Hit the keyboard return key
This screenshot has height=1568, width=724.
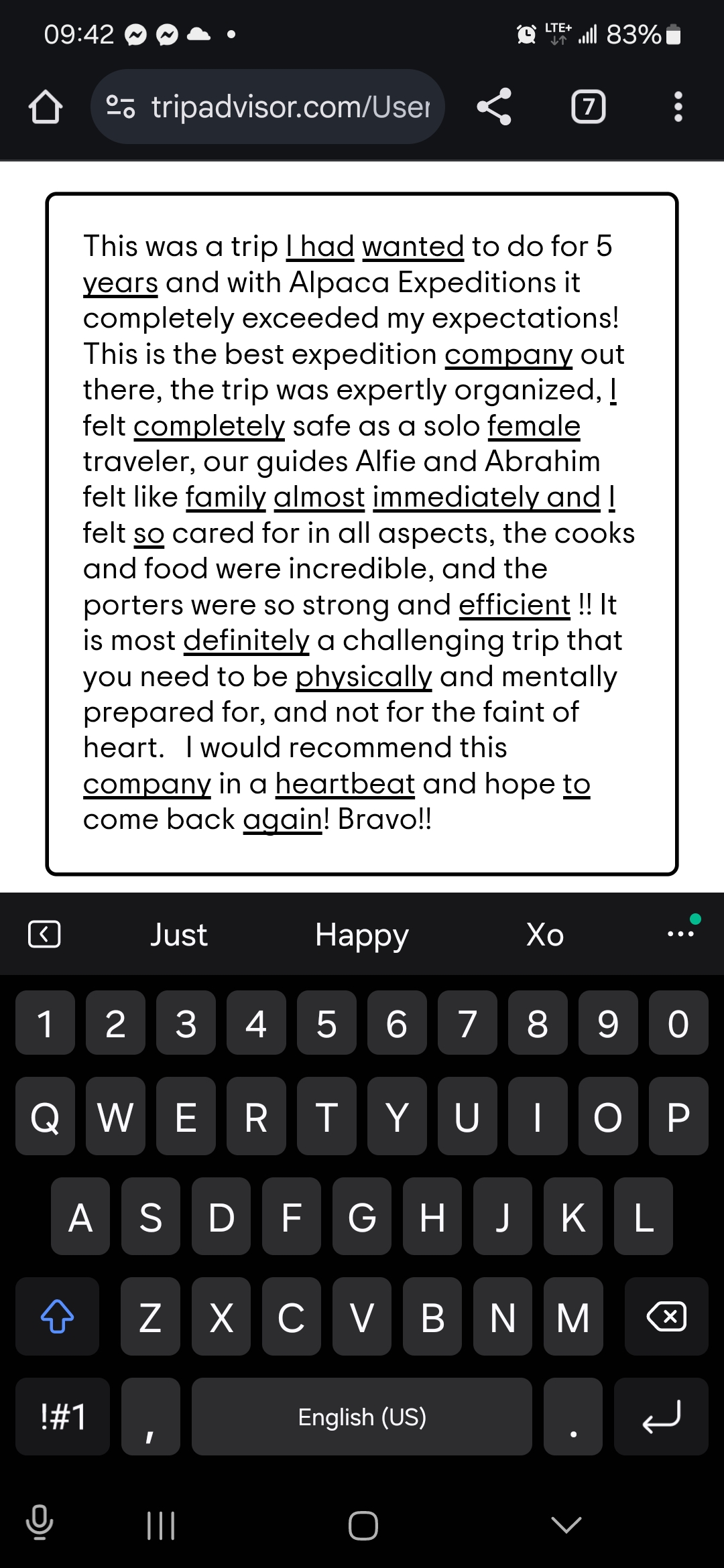[x=661, y=1417]
